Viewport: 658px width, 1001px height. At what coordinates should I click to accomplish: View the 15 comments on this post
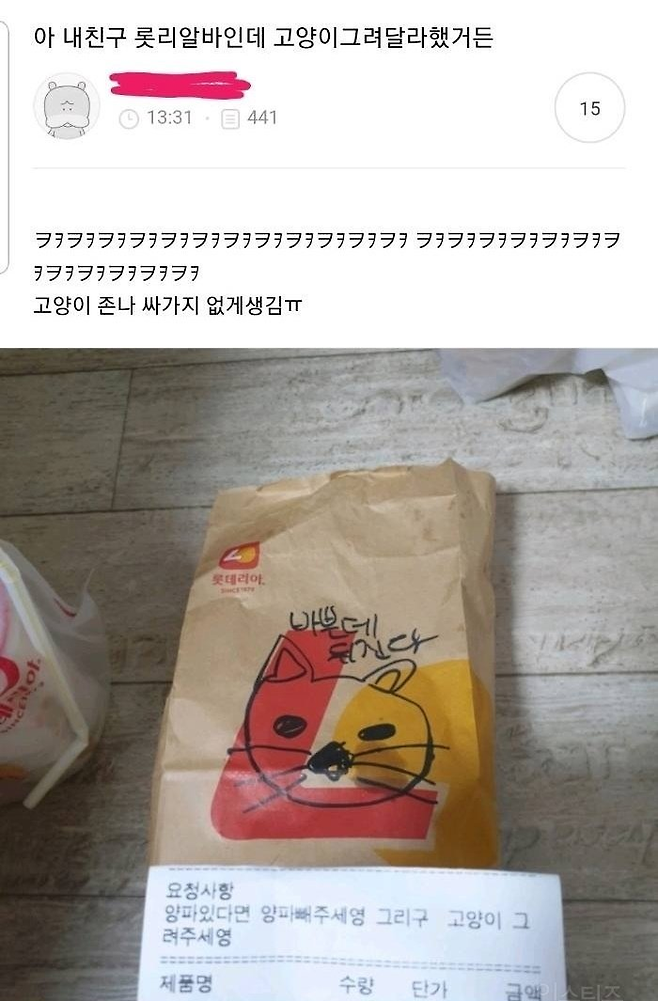coord(589,108)
